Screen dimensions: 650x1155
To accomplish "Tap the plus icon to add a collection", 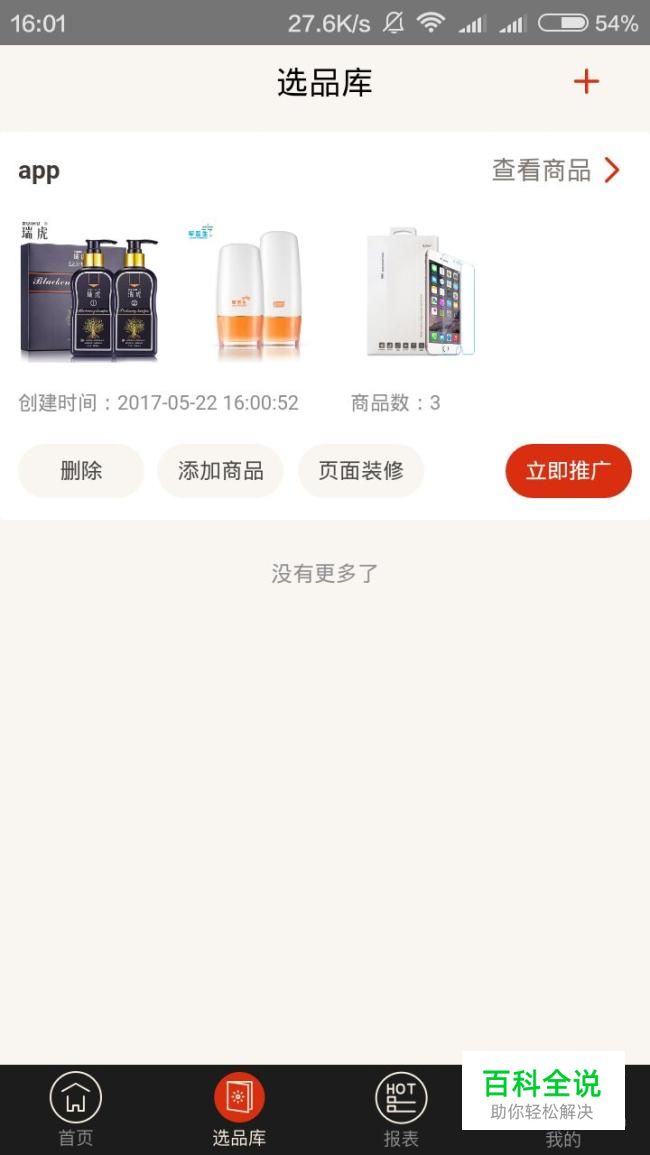I will click(x=586, y=82).
